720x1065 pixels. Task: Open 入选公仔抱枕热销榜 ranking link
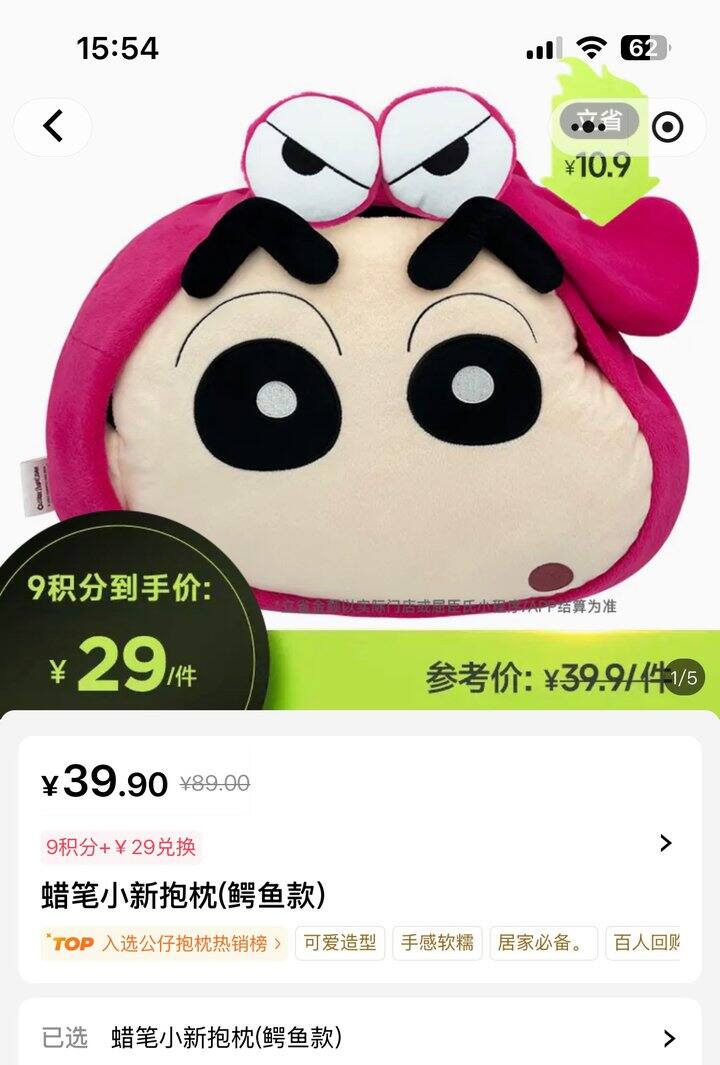pyautogui.click(x=164, y=943)
